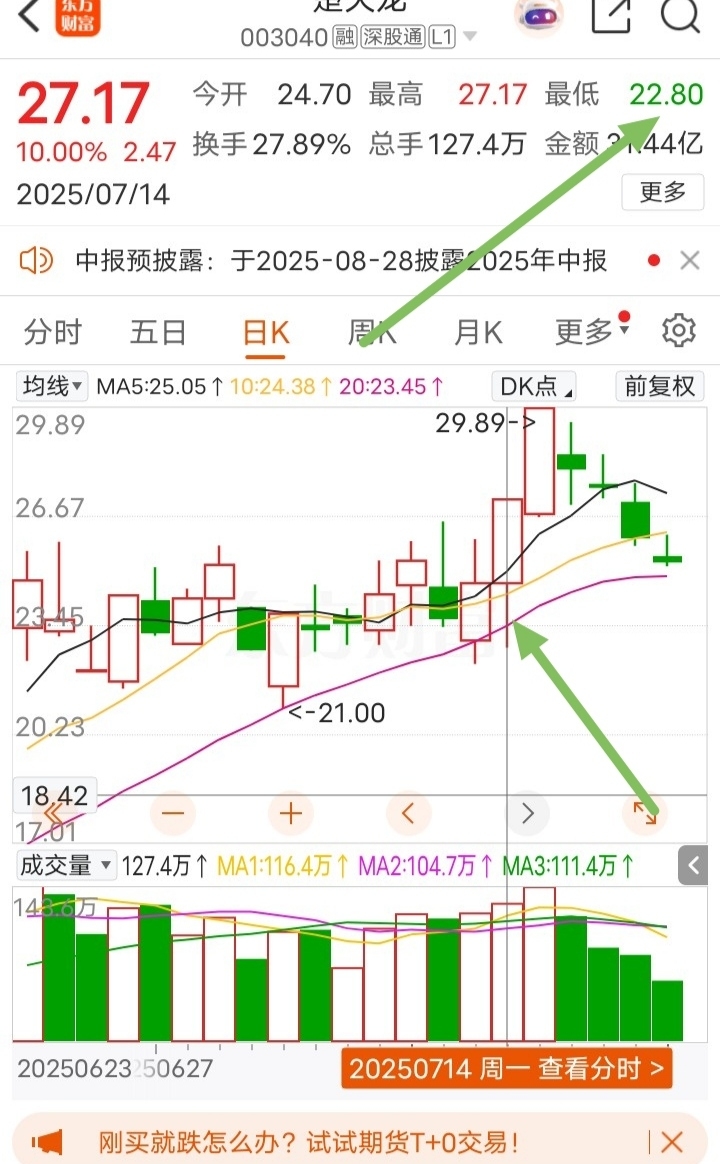Switch to the 月K tab

478,332
